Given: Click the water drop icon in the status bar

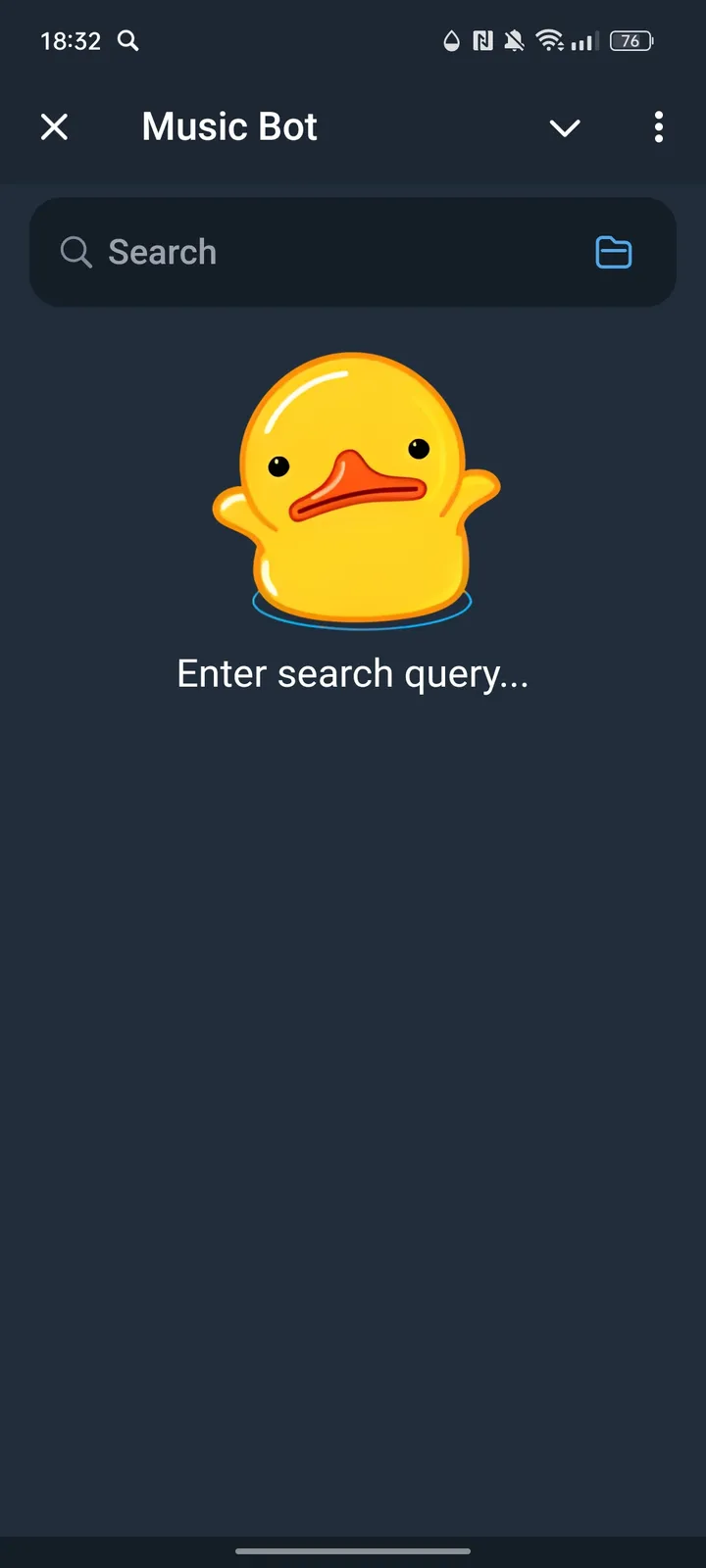Looking at the screenshot, I should pyautogui.click(x=451, y=41).
